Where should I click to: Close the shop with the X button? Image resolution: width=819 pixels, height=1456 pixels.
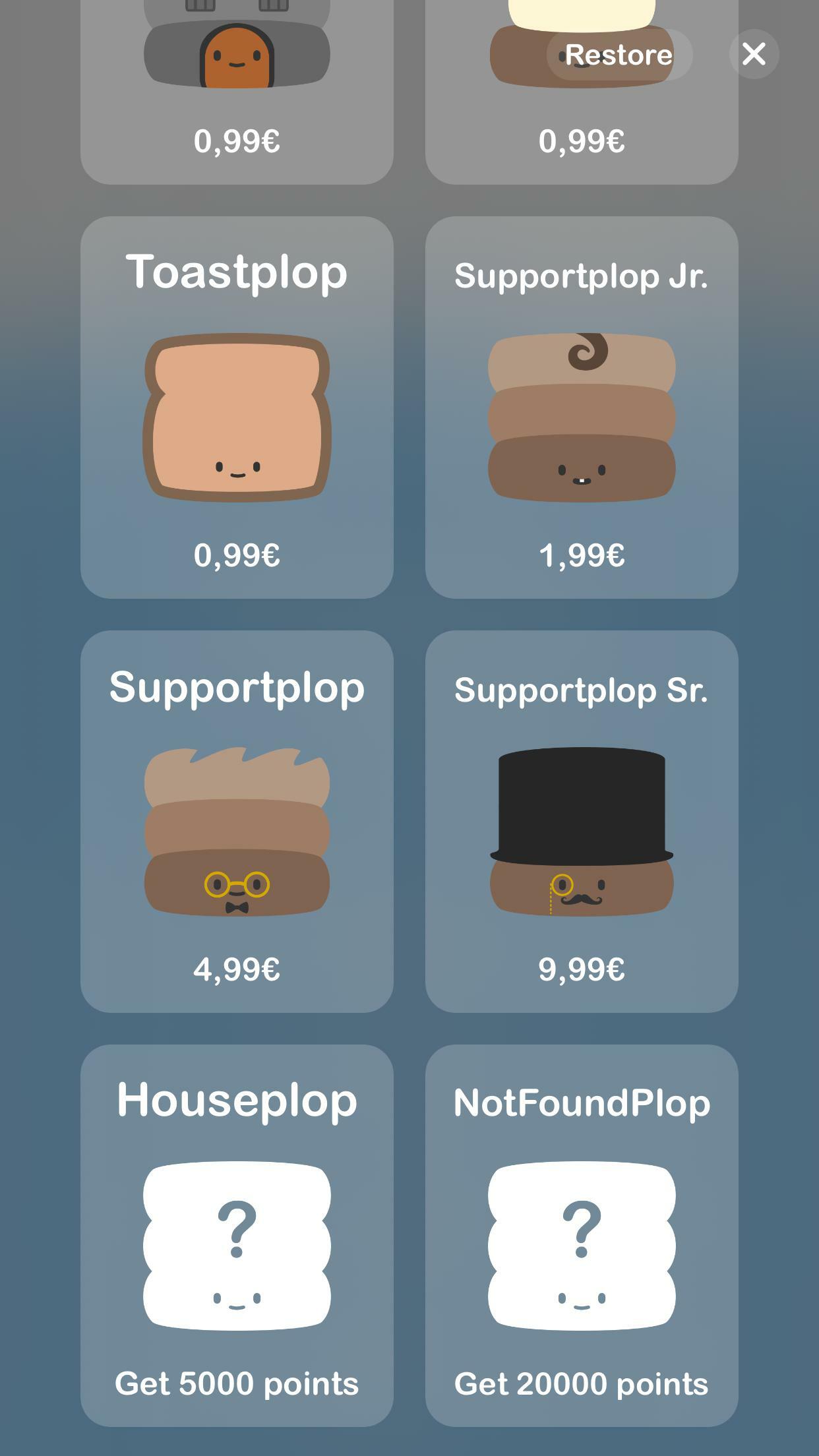click(x=754, y=54)
